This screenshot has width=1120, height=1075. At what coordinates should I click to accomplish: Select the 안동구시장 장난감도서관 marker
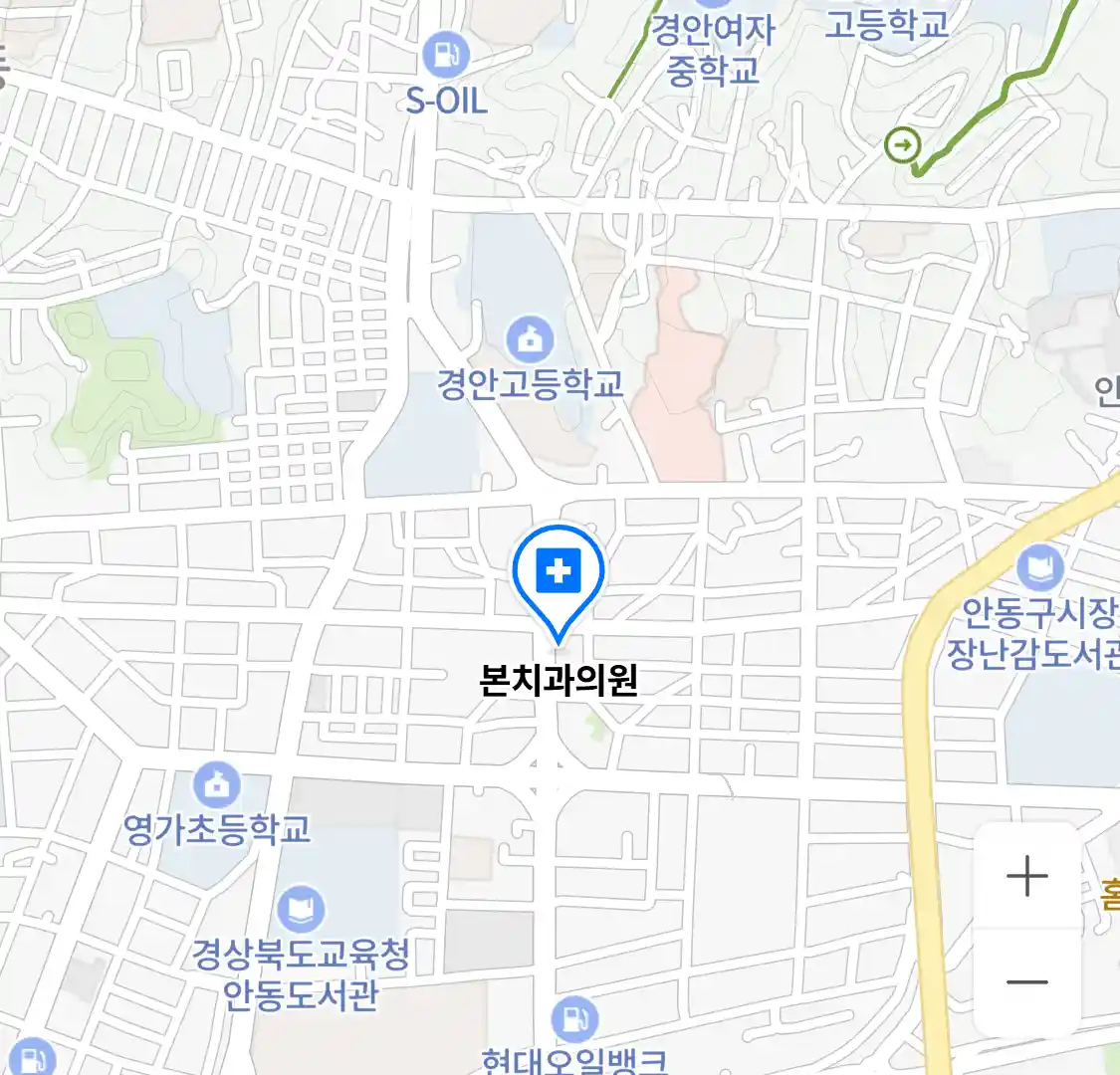tap(1040, 569)
